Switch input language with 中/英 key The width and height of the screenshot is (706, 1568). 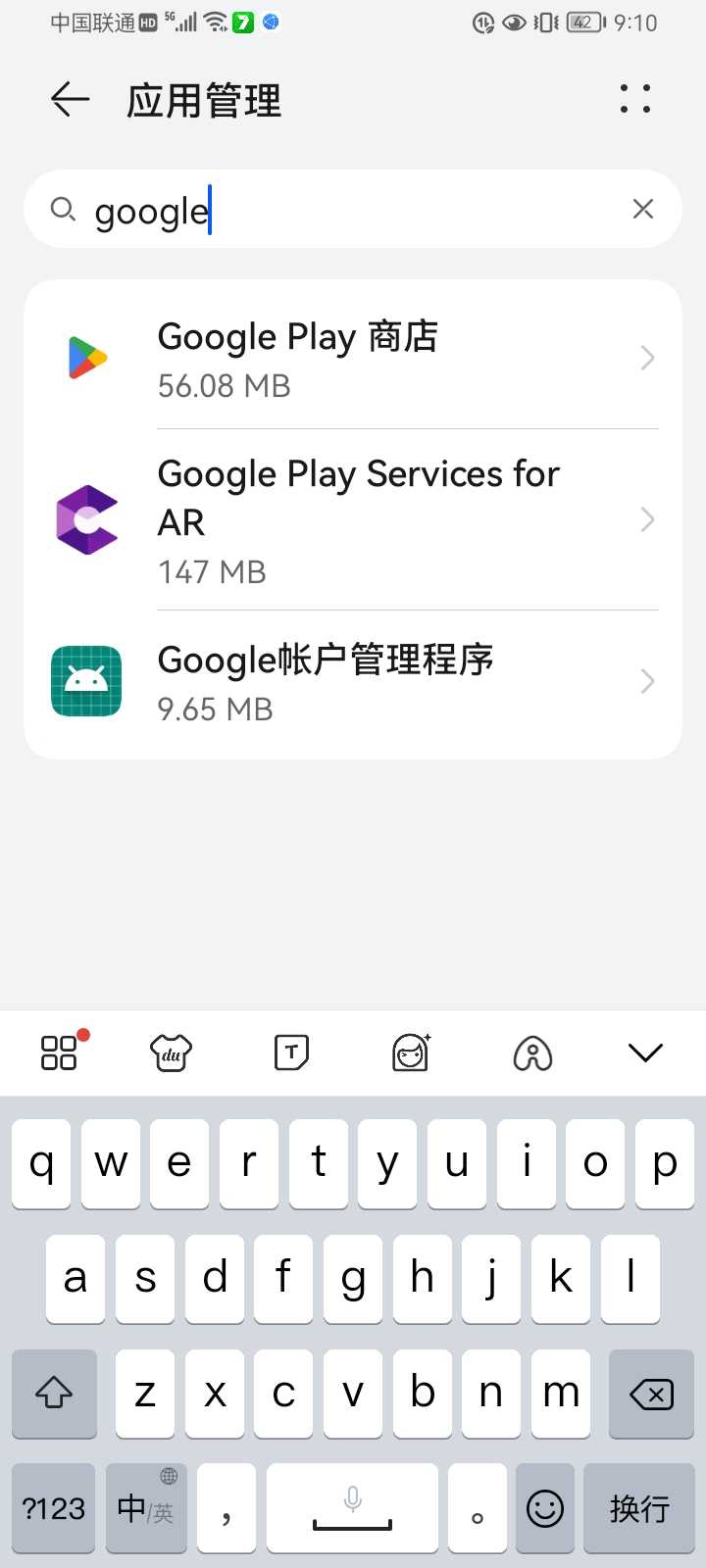[x=146, y=1508]
